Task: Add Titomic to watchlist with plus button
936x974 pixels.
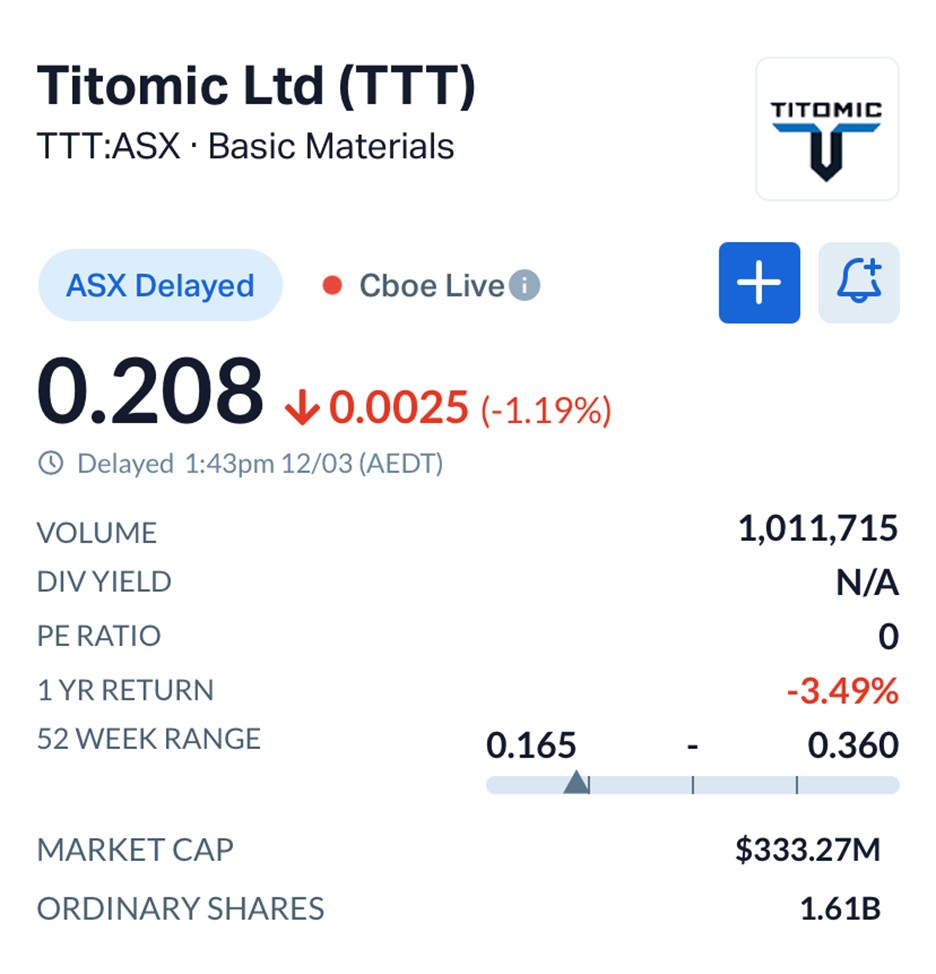Action: pyautogui.click(x=759, y=283)
